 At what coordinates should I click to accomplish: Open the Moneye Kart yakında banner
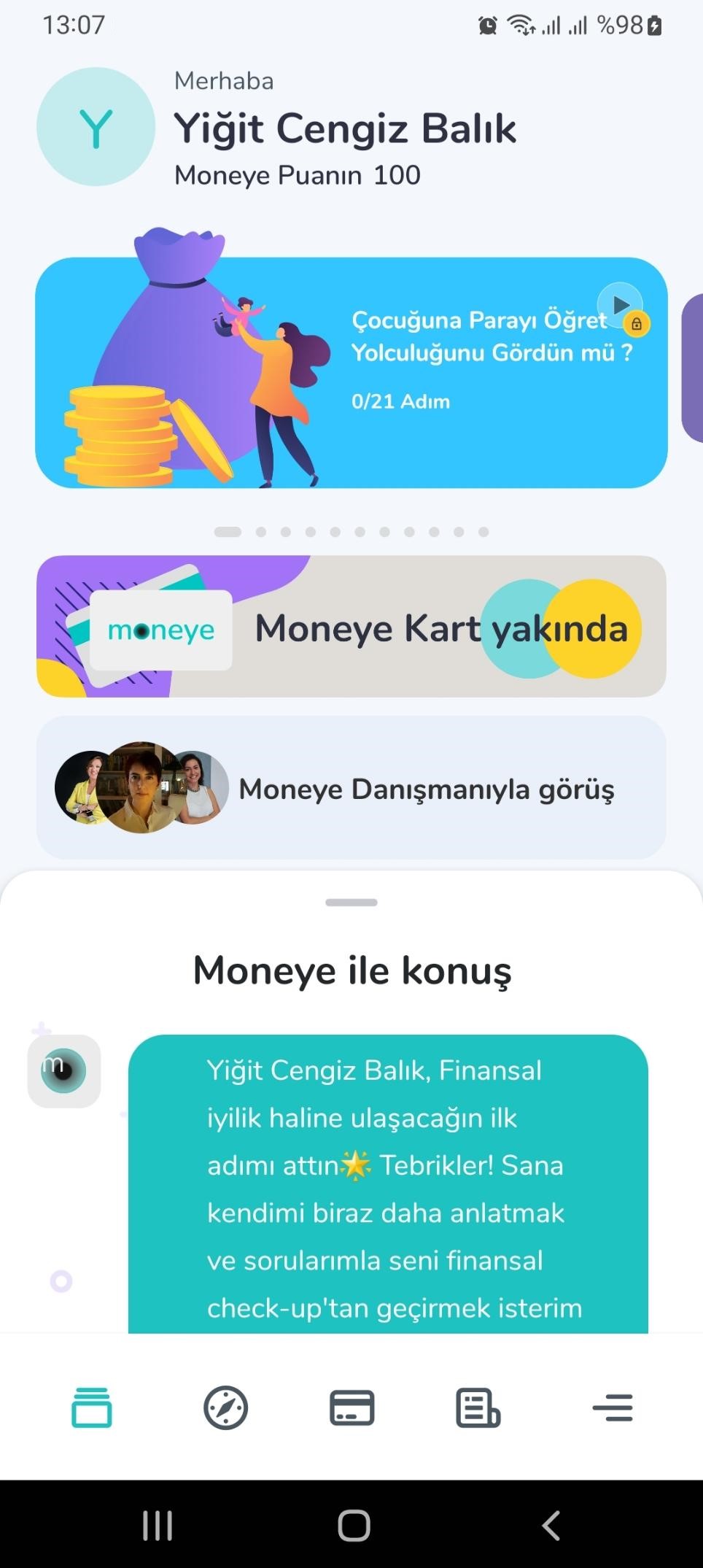tap(351, 626)
